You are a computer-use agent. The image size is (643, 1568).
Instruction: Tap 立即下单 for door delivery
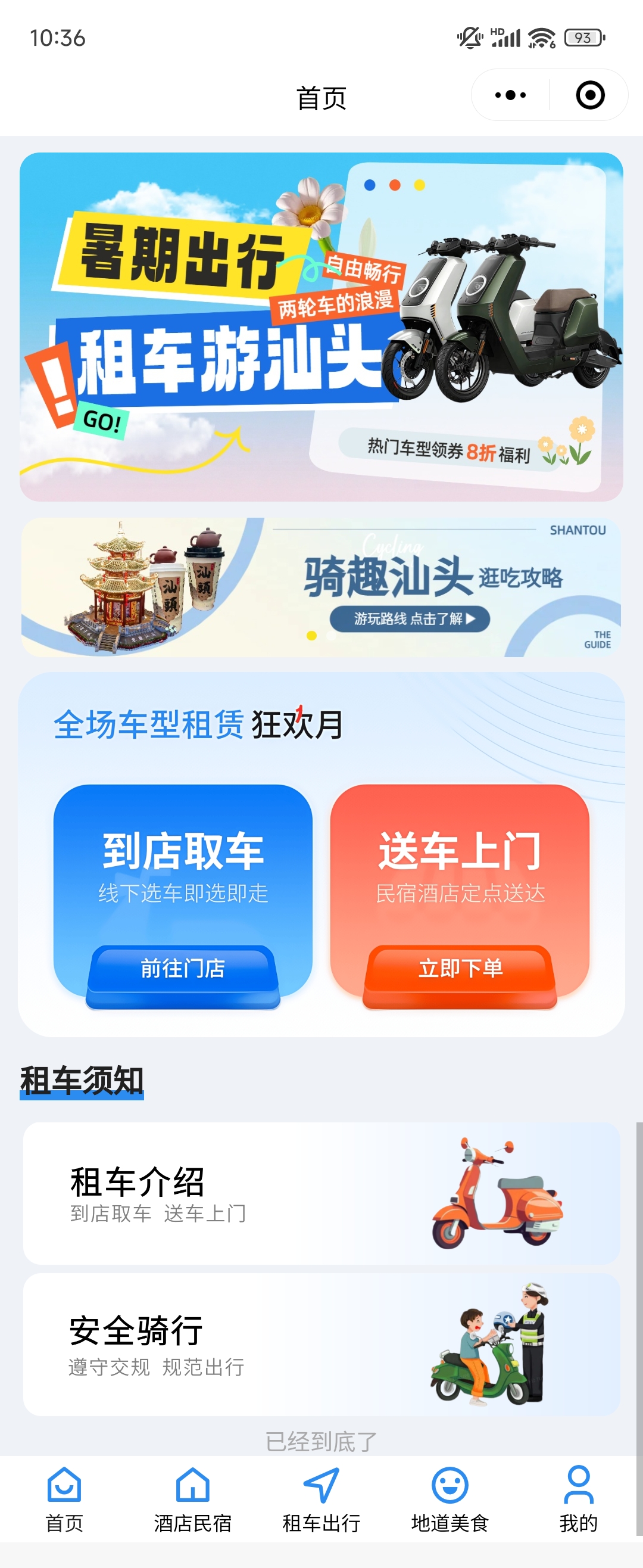[x=460, y=969]
